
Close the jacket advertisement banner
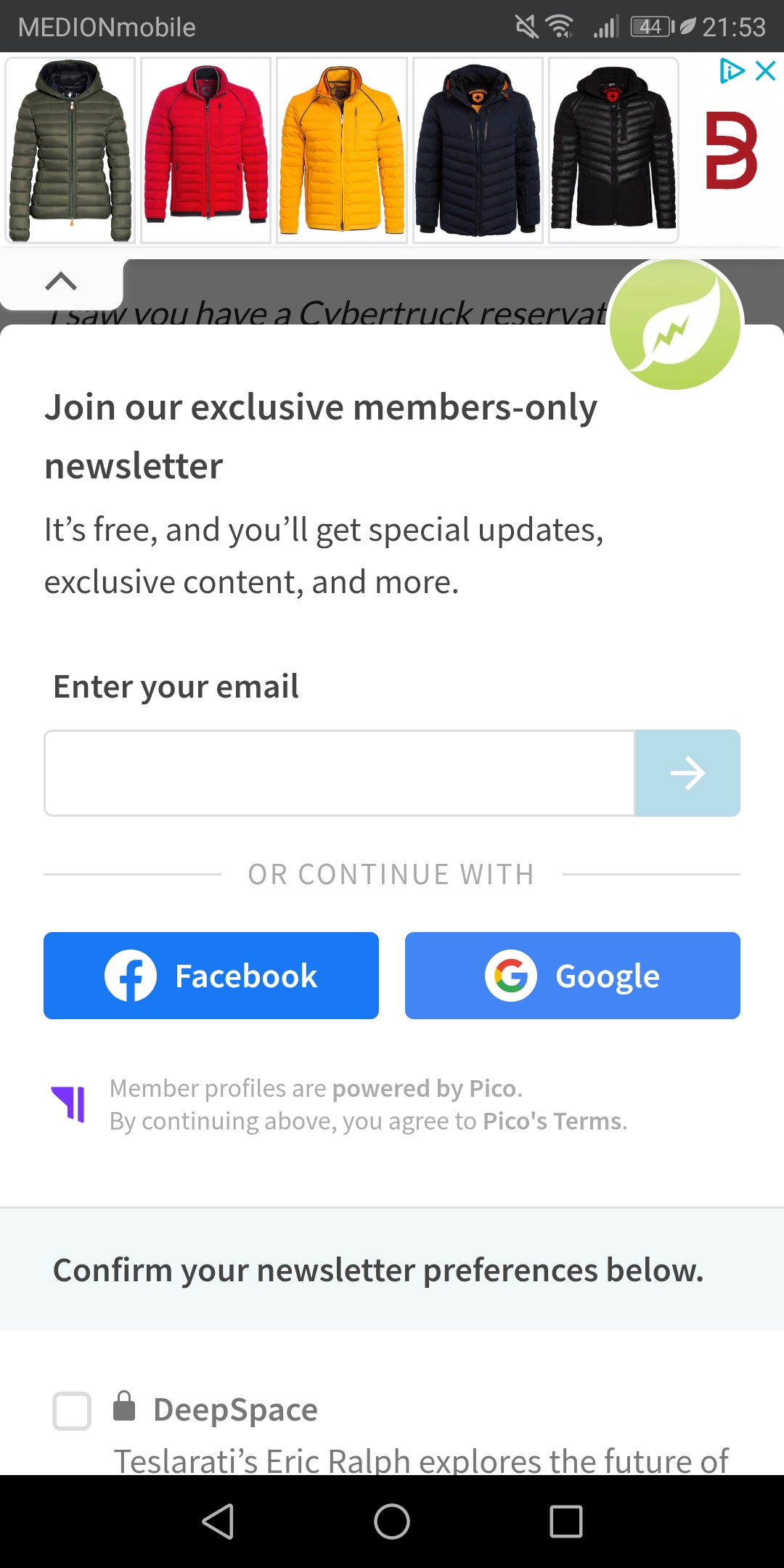766,71
